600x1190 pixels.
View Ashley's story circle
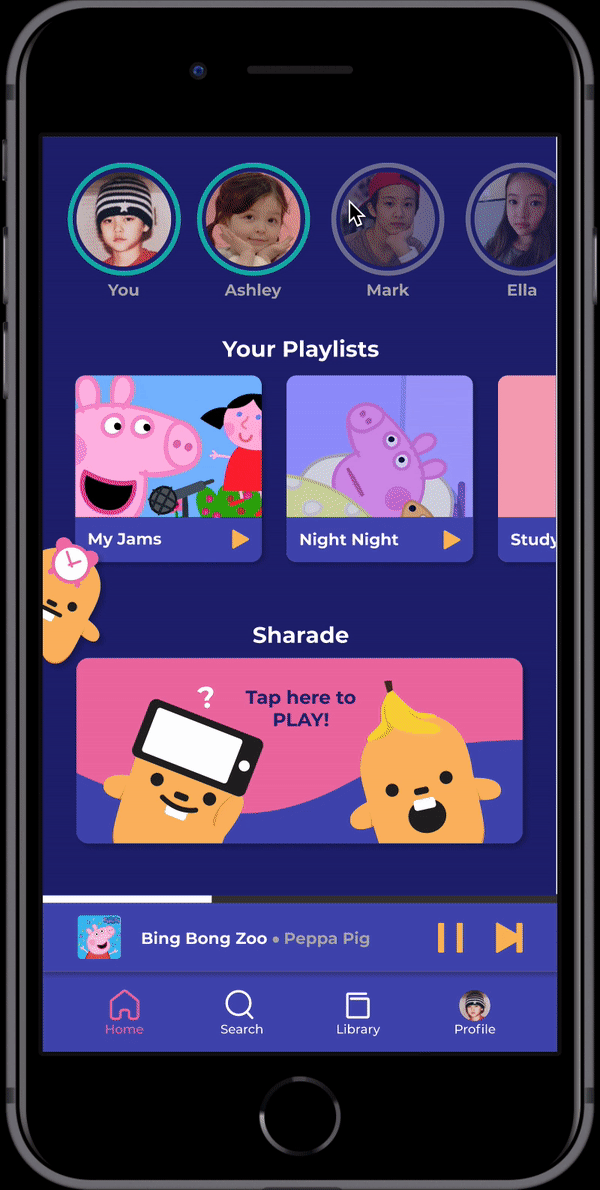(x=253, y=219)
